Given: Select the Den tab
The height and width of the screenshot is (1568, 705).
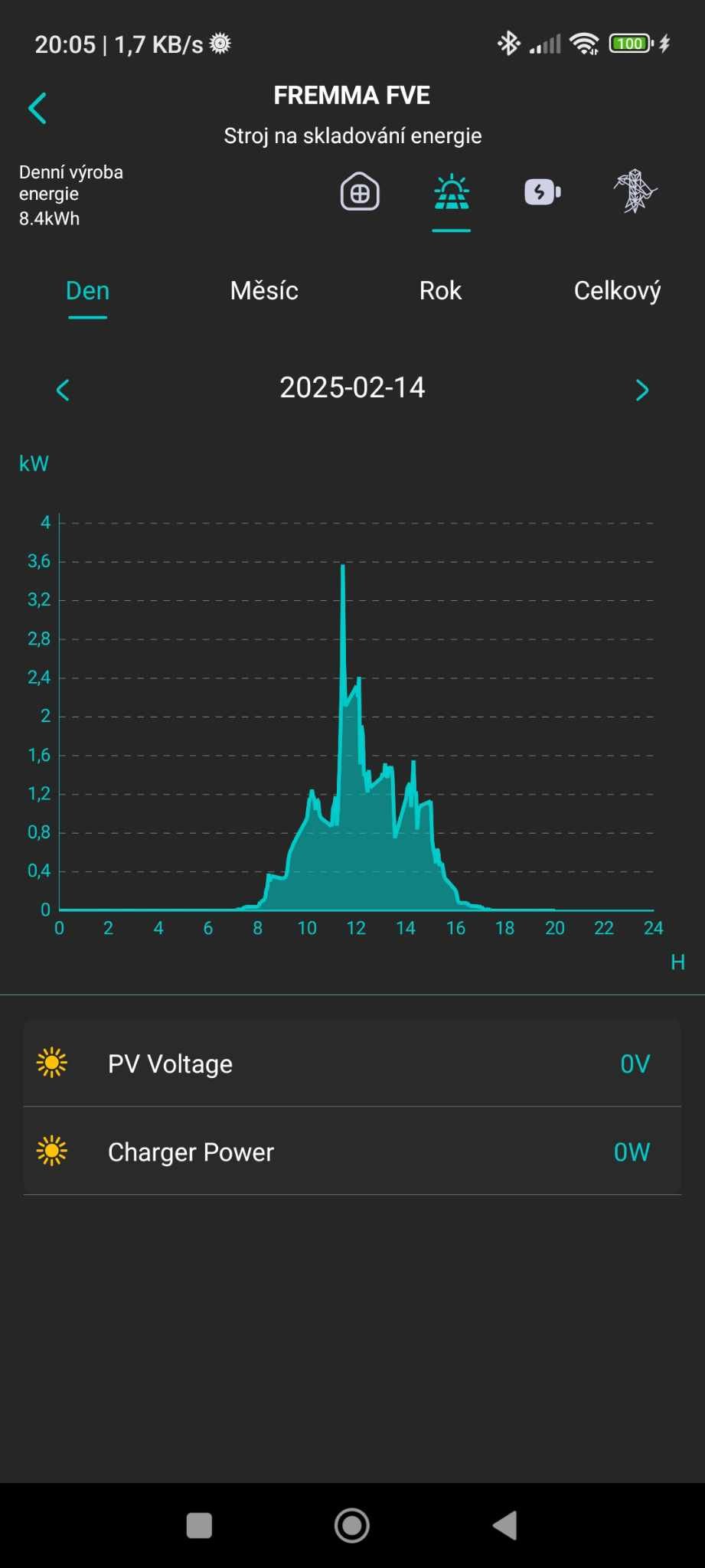Looking at the screenshot, I should pyautogui.click(x=88, y=291).
